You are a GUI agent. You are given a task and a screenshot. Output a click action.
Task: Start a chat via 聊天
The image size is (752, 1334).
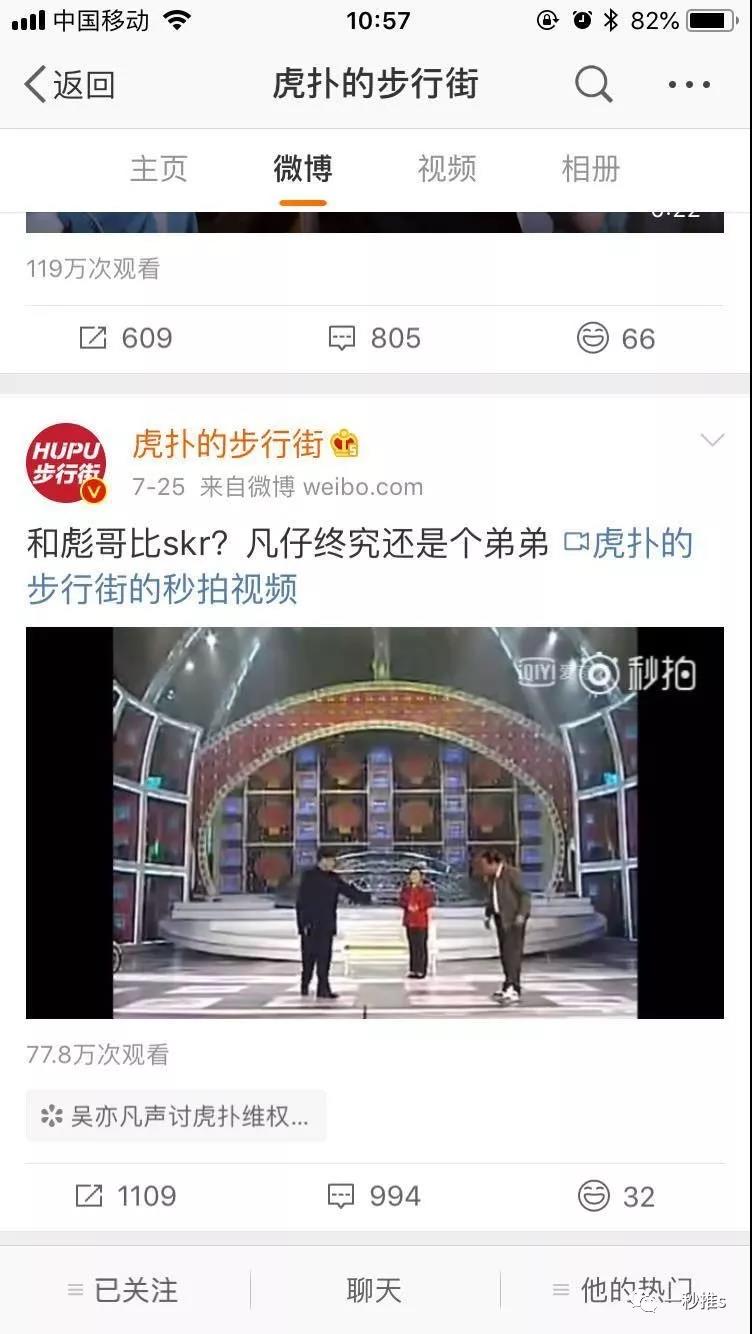(374, 1290)
